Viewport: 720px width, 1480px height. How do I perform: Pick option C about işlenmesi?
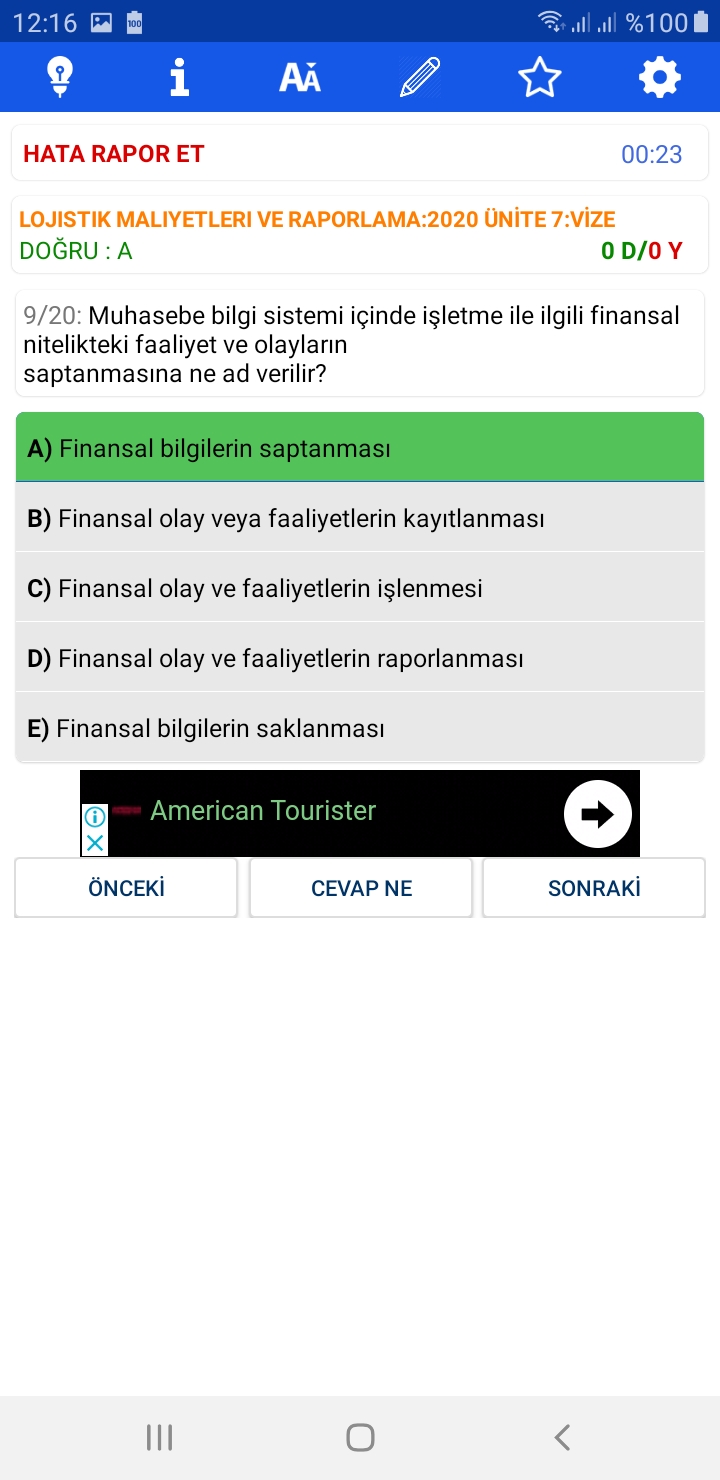coord(360,588)
